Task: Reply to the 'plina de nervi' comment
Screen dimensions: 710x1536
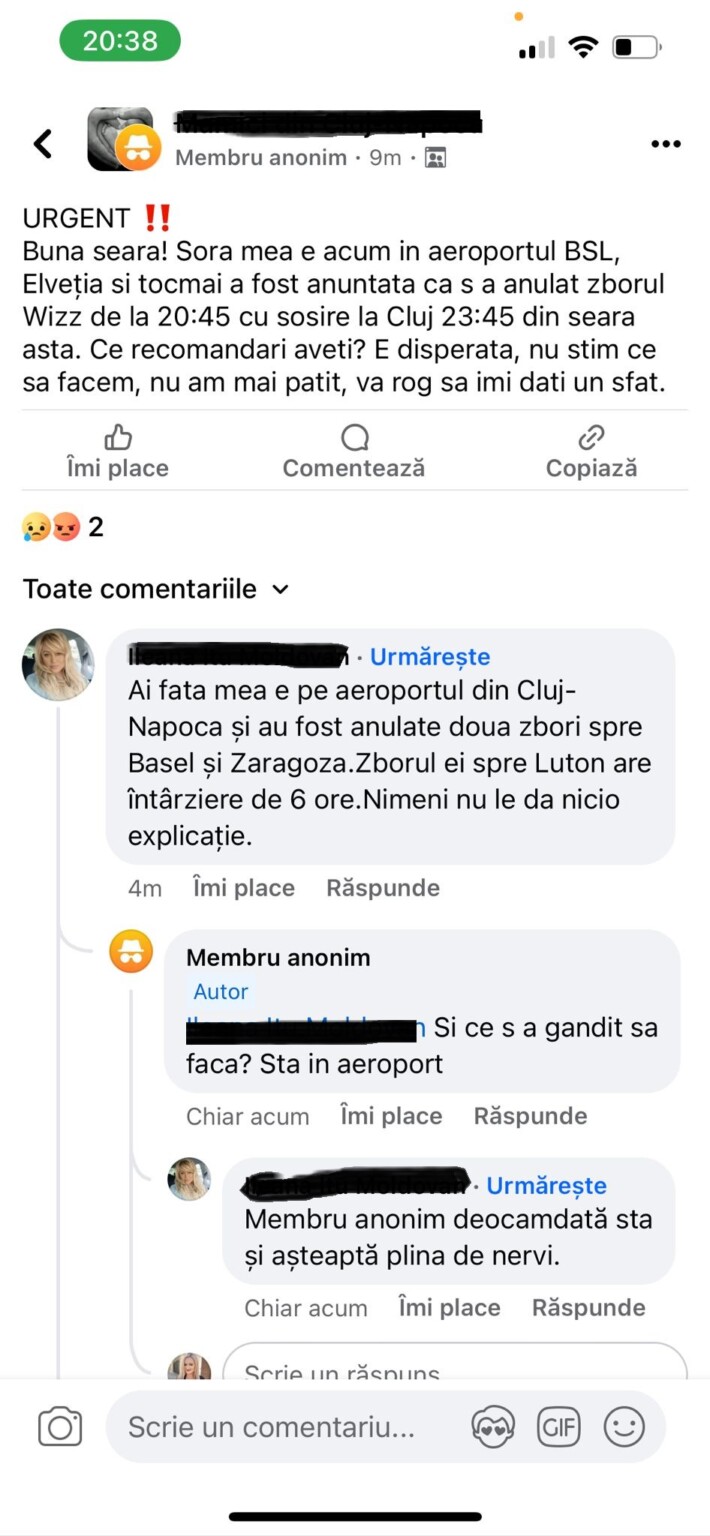Action: 588,1308
